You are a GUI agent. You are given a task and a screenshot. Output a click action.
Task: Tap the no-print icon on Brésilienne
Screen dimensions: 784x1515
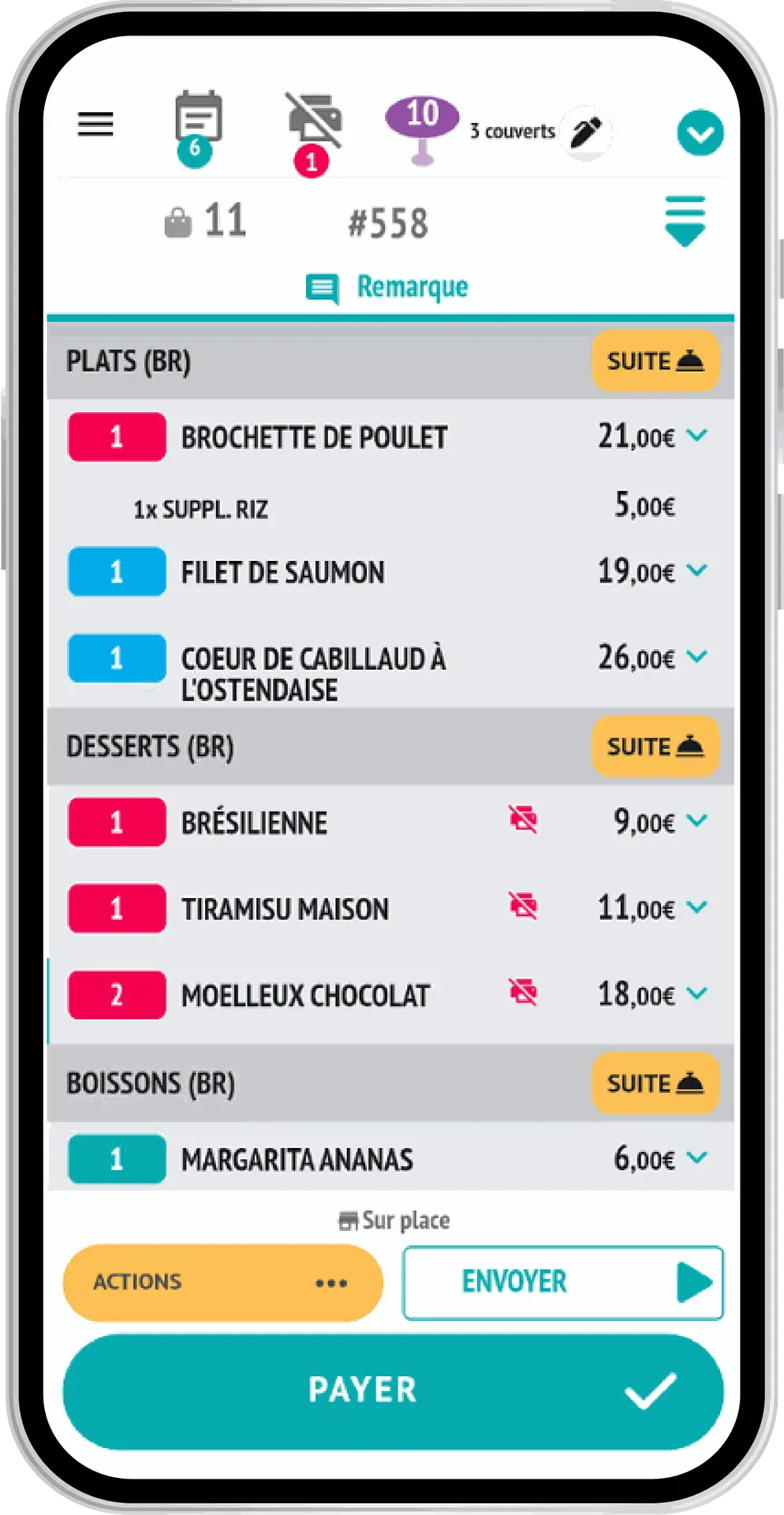click(x=523, y=819)
